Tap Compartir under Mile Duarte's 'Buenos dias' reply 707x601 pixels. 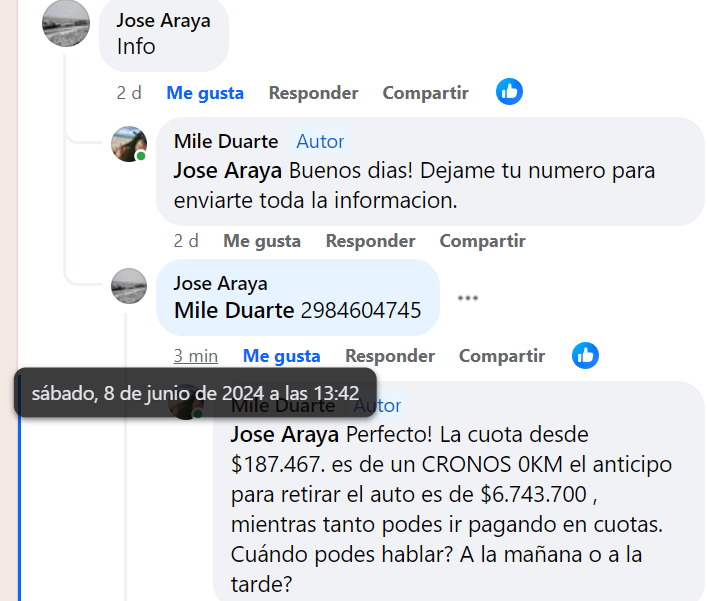click(x=482, y=241)
